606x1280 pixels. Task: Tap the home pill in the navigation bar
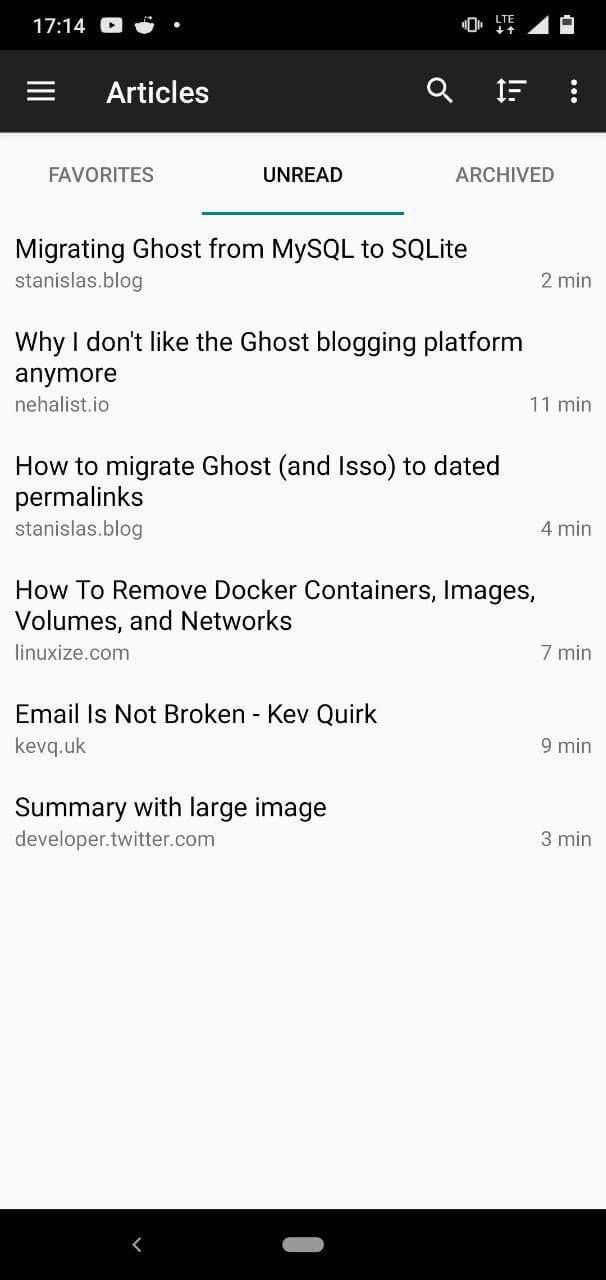[x=303, y=1245]
